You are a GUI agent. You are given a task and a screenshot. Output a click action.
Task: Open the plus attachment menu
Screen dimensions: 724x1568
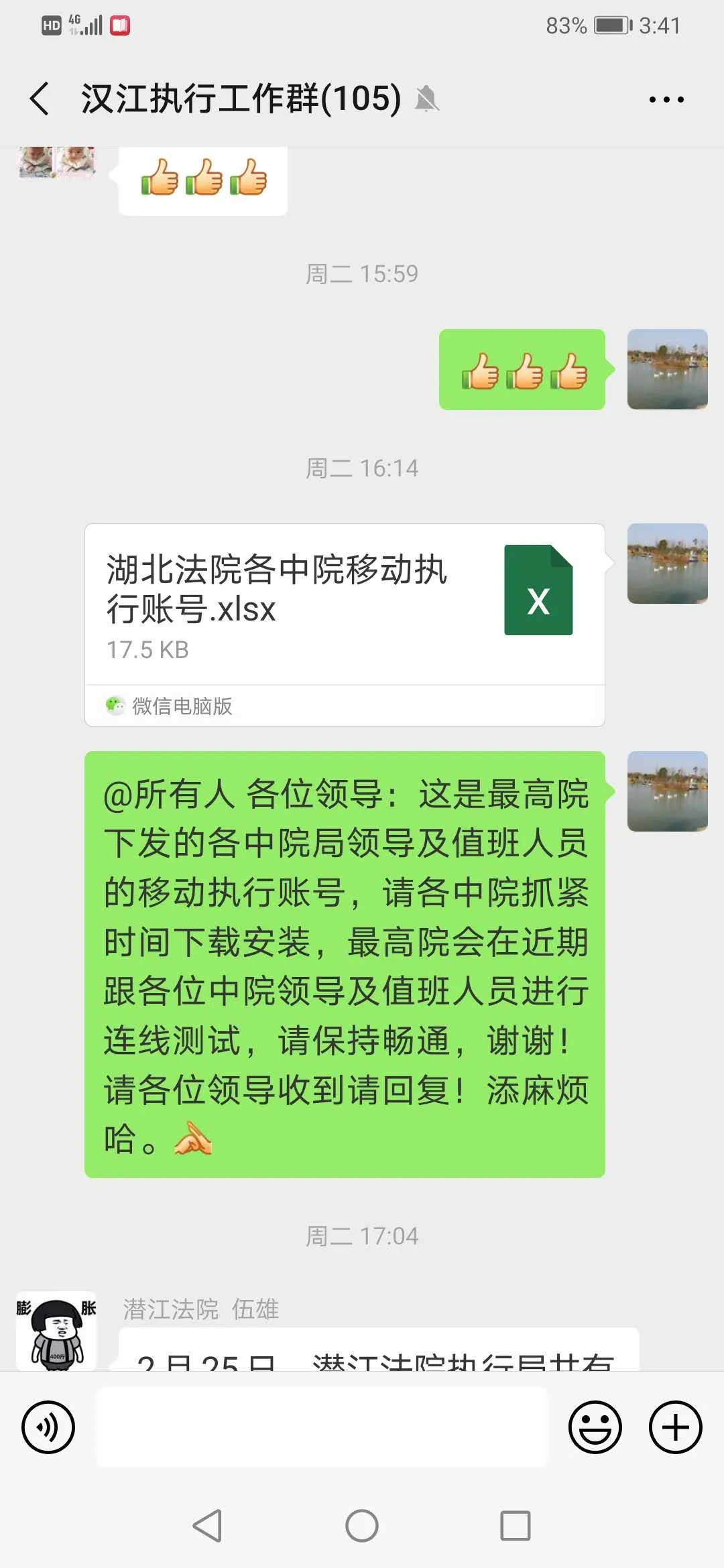(x=675, y=1427)
